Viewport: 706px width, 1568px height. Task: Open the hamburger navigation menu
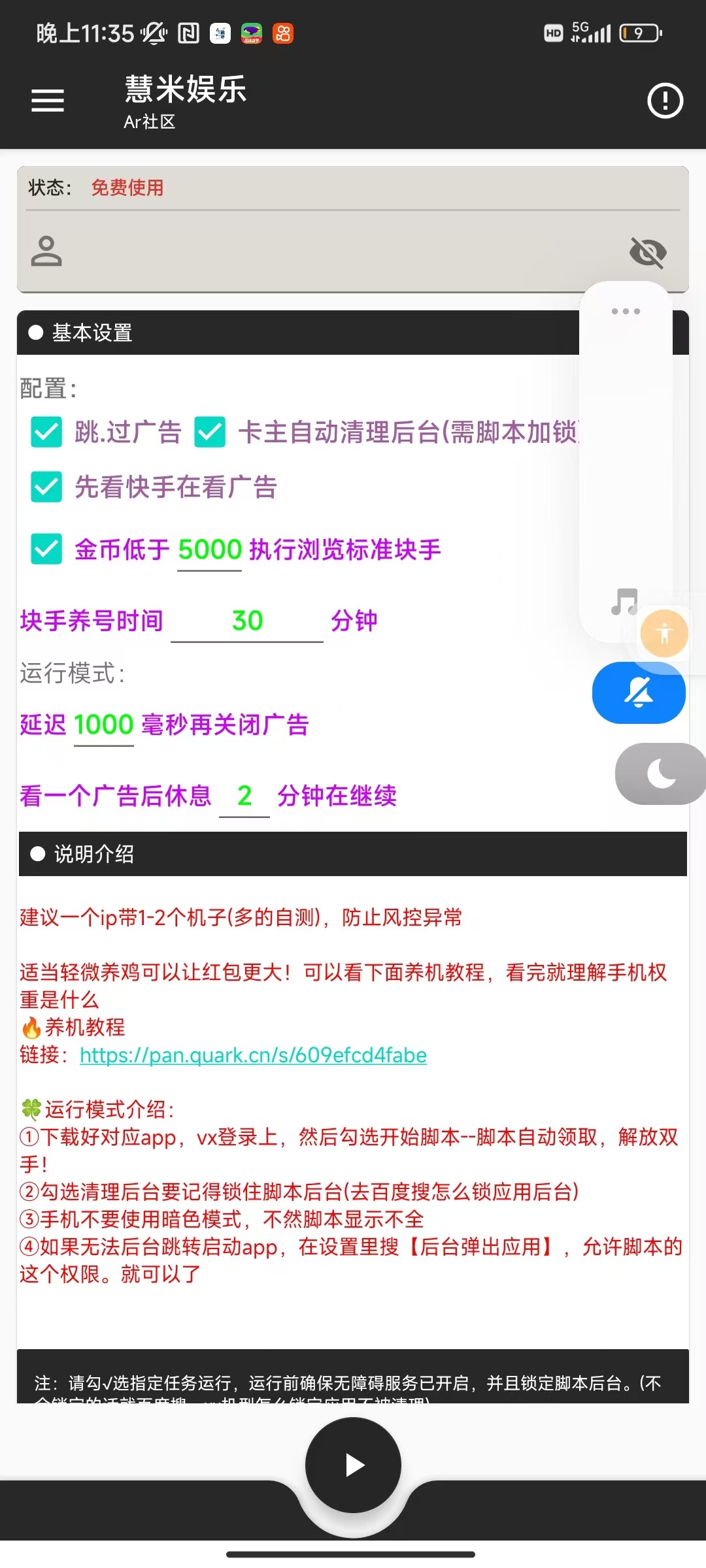(x=47, y=101)
